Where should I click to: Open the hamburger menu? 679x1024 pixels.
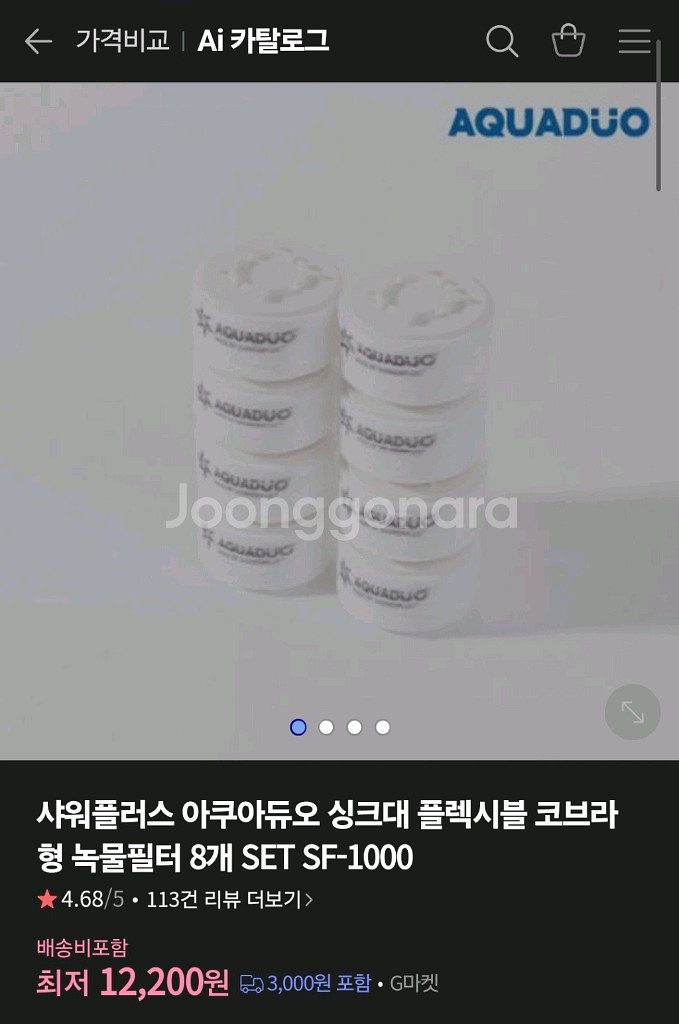coord(634,41)
